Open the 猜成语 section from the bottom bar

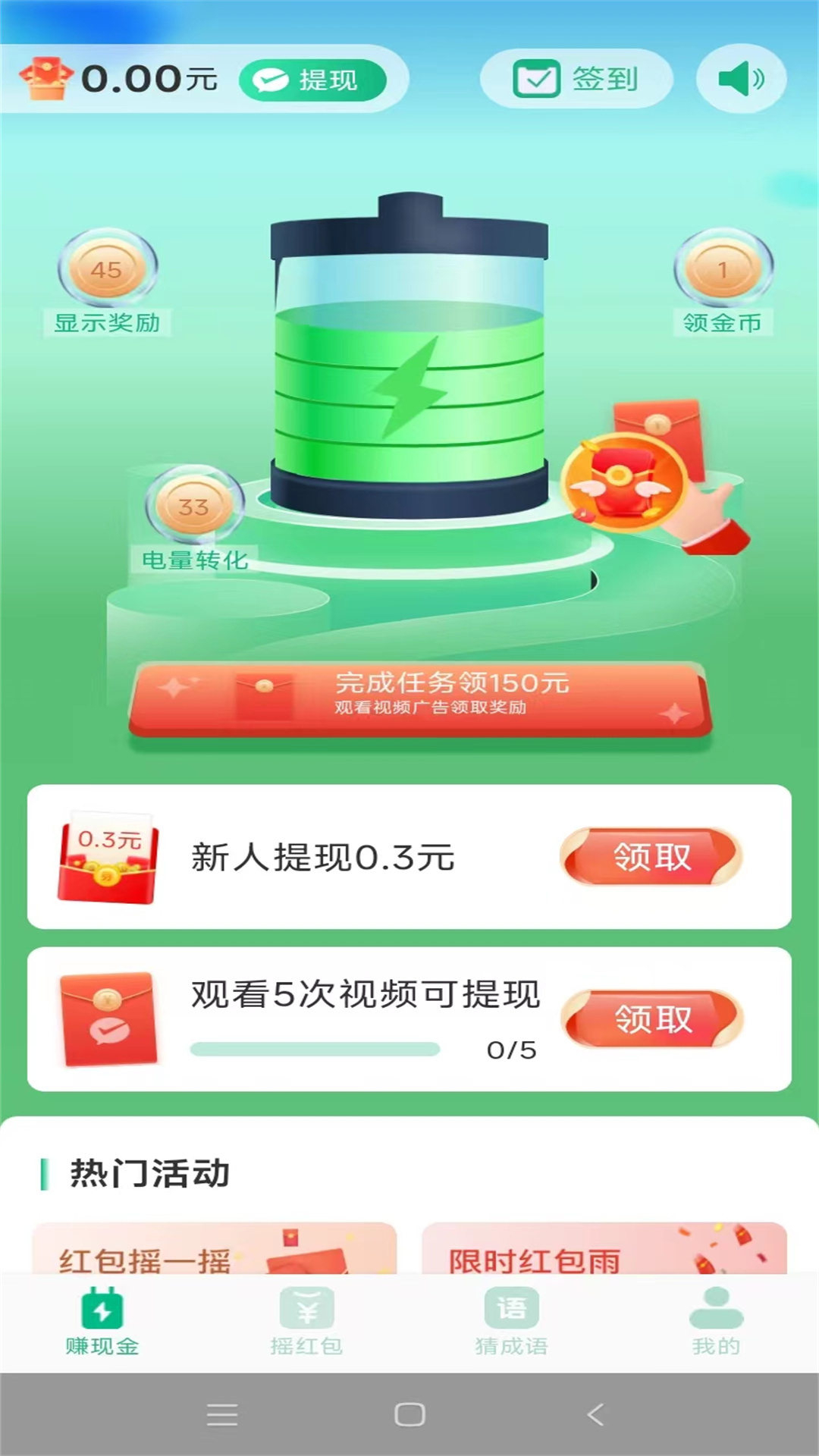point(510,1306)
